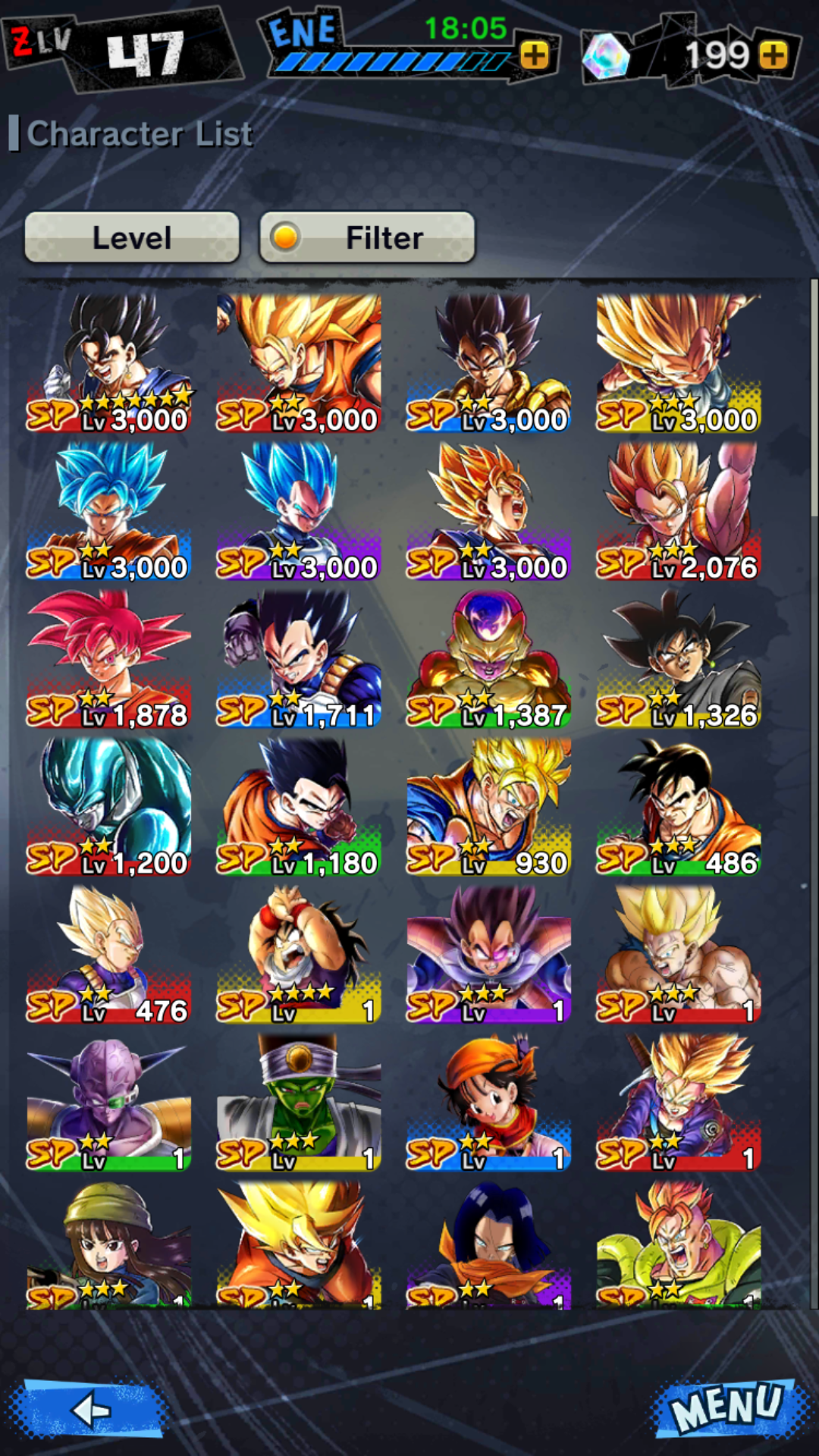Select the character at level 2,076
819x1456 pixels.
pyautogui.click(x=678, y=512)
